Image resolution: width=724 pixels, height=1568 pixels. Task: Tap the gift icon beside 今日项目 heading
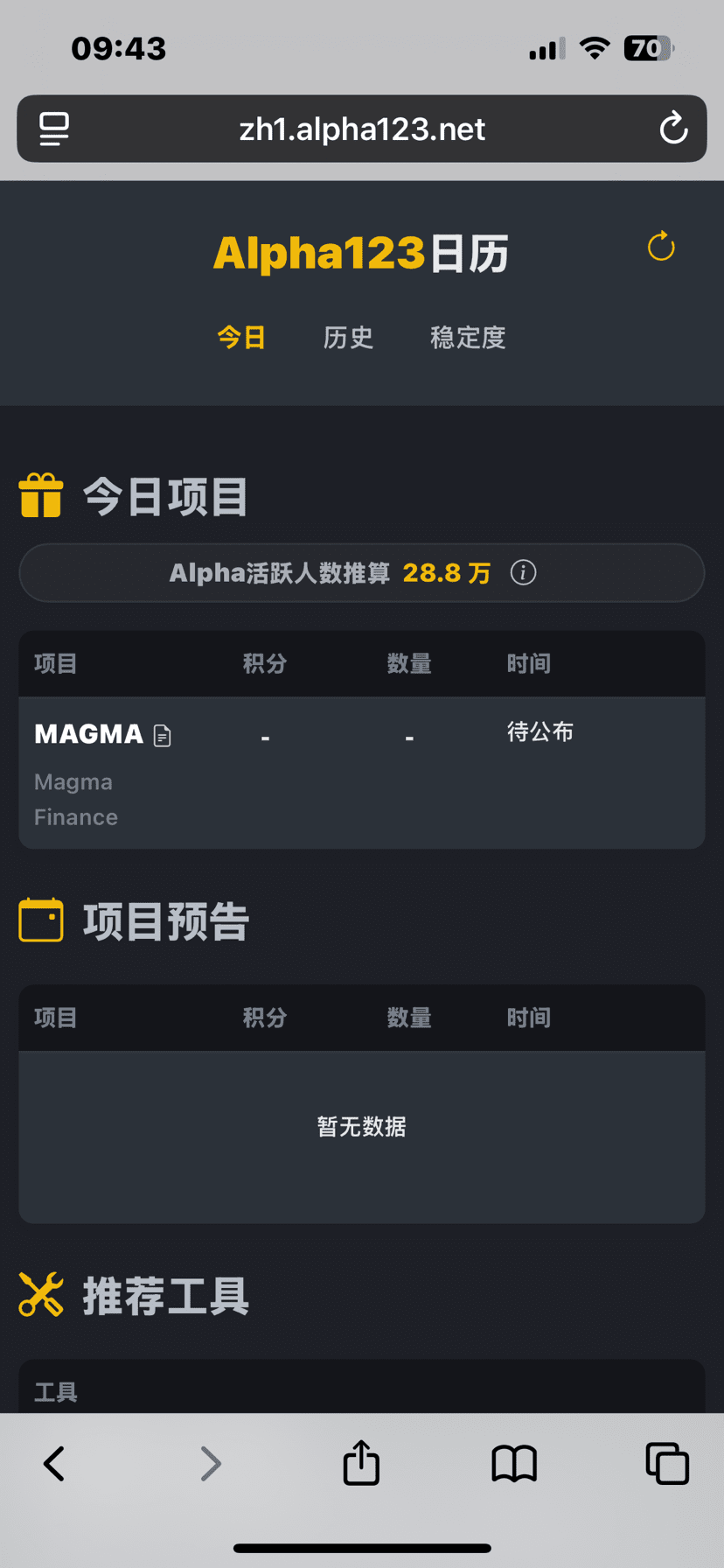(41, 495)
